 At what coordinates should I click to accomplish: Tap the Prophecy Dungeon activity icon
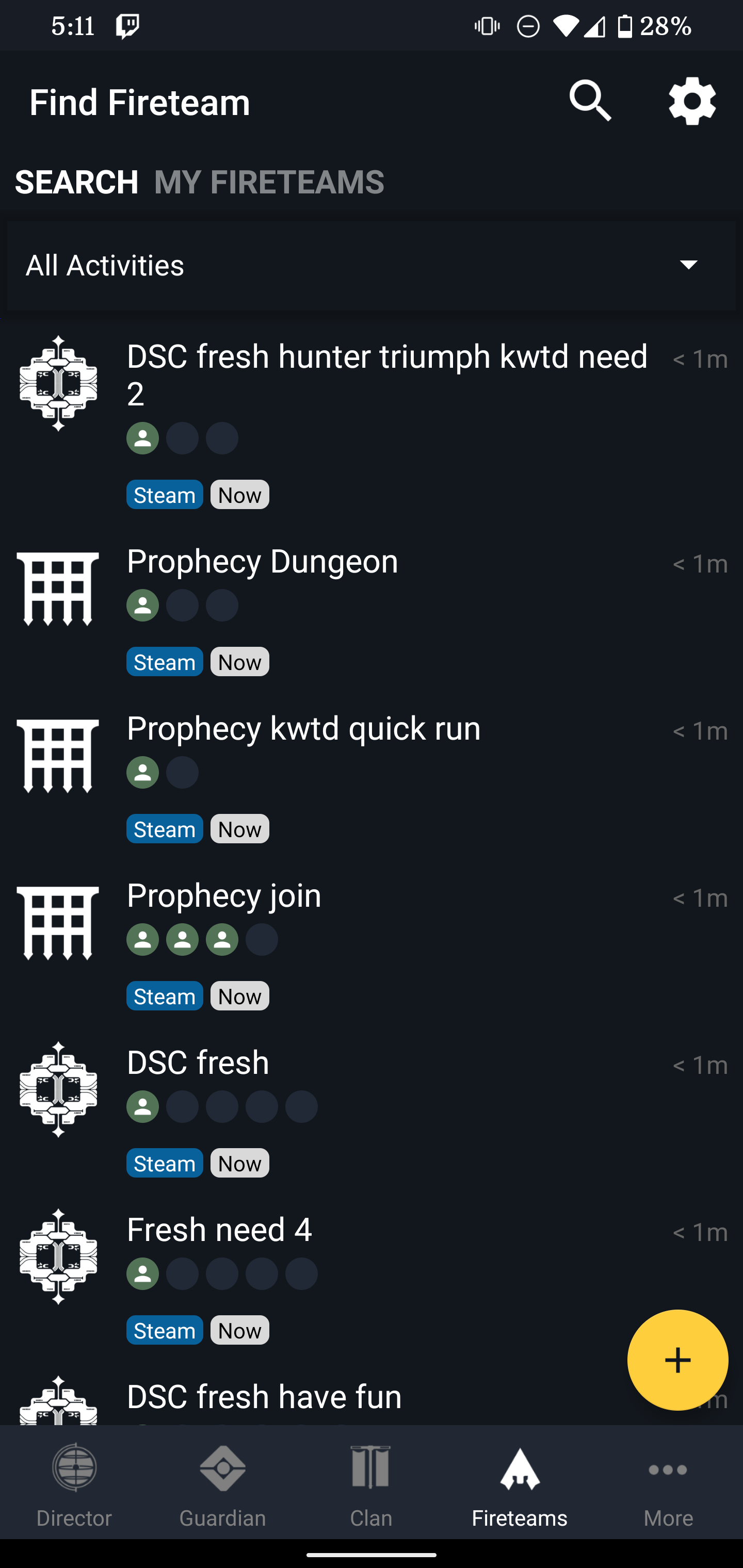click(x=58, y=587)
